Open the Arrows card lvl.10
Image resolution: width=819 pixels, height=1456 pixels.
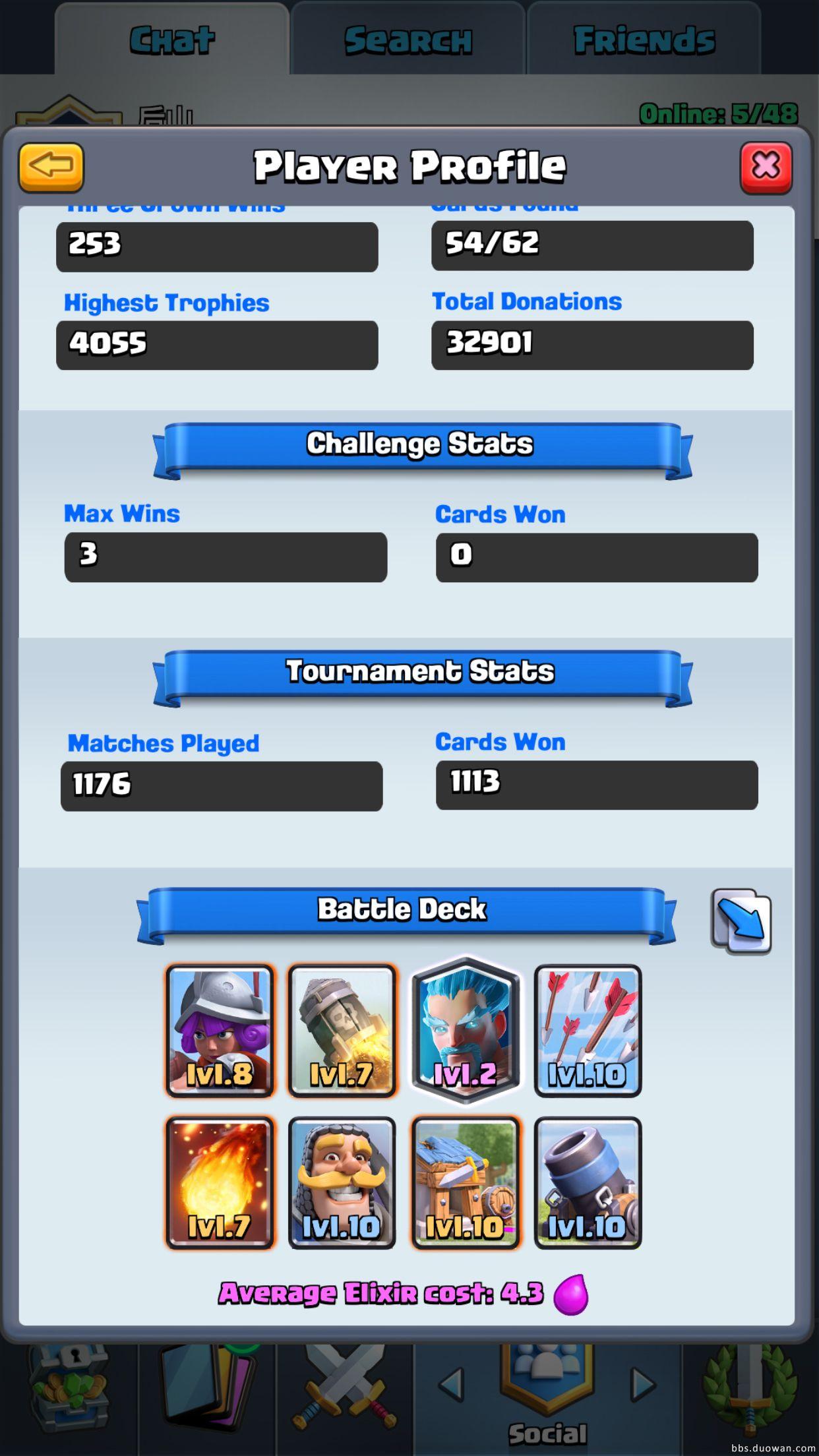tap(588, 1031)
